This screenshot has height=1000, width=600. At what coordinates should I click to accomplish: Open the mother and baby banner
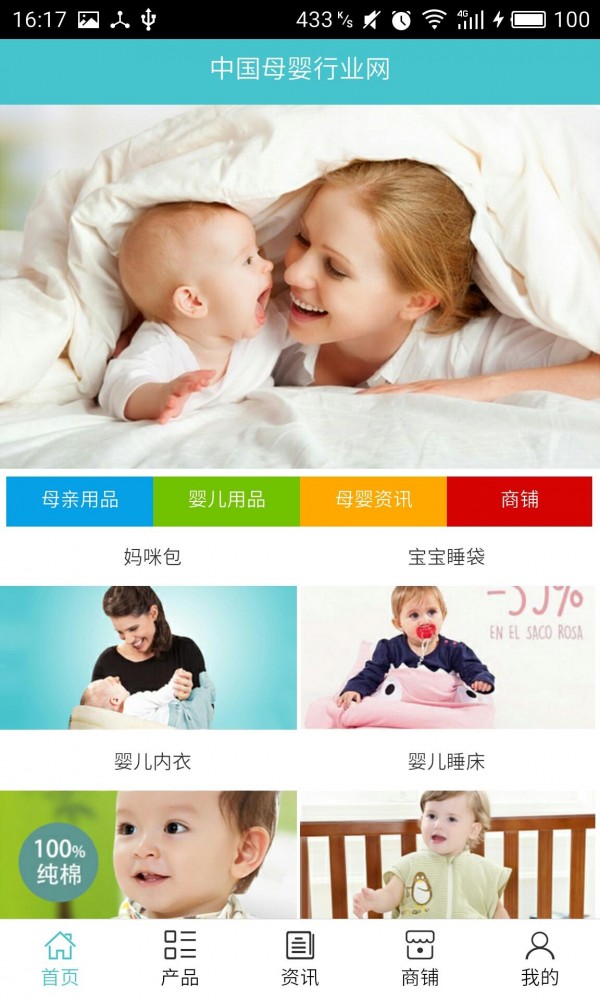(300, 287)
